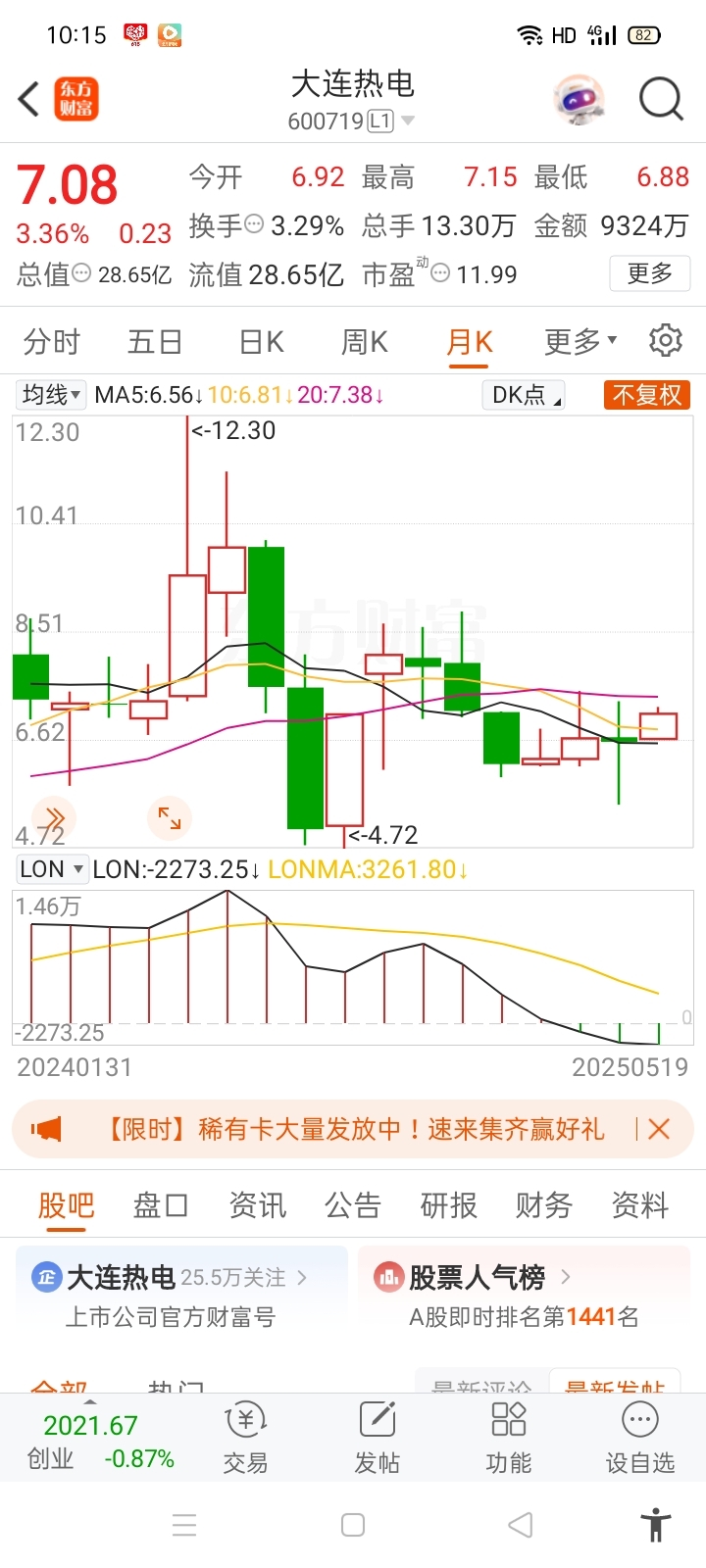This screenshot has width=706, height=1568.
Task: Open the chart settings gear
Action: [666, 340]
